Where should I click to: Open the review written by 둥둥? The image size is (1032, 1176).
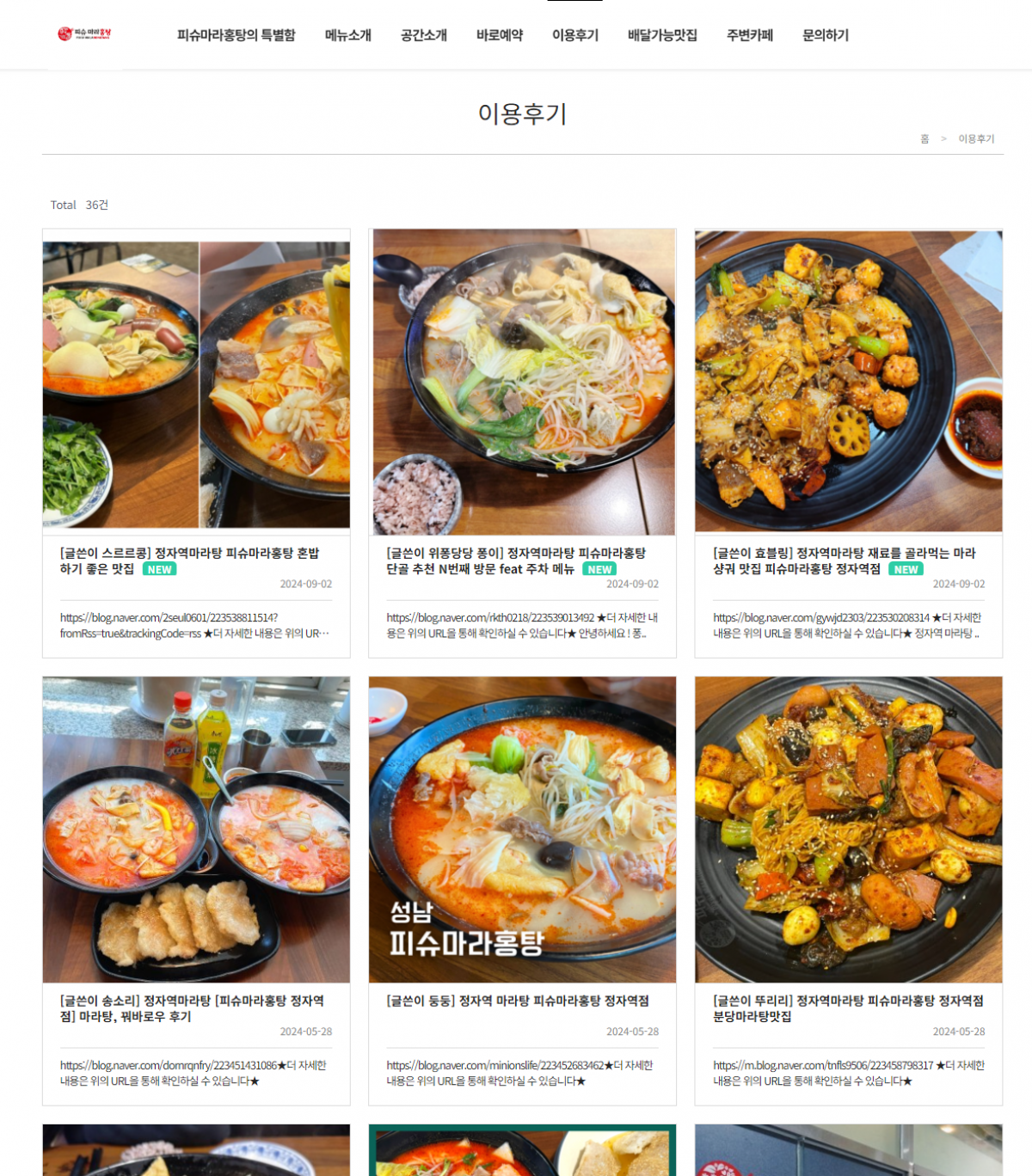tap(518, 1001)
